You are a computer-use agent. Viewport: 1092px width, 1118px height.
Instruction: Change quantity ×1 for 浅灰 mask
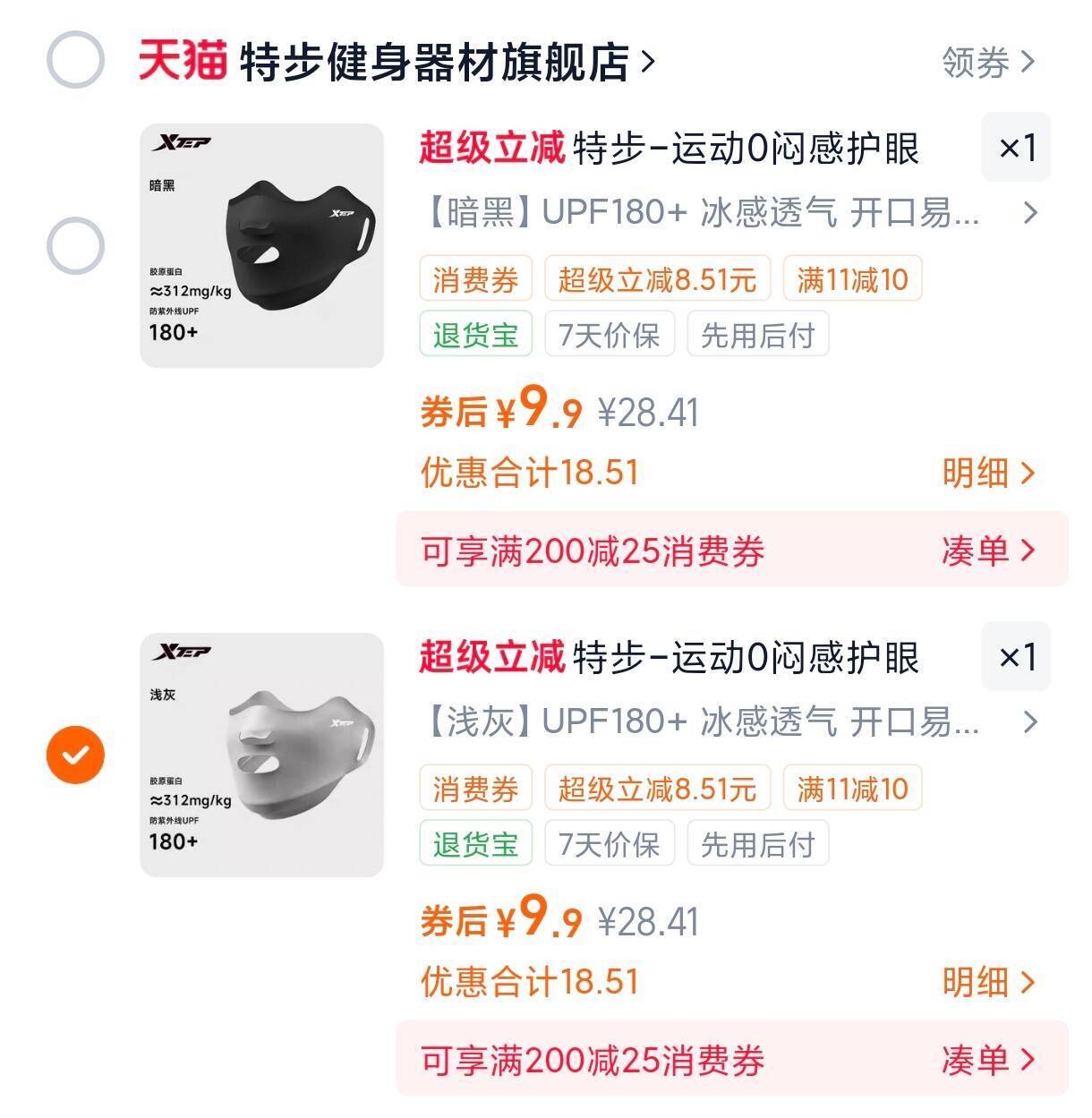[1016, 657]
